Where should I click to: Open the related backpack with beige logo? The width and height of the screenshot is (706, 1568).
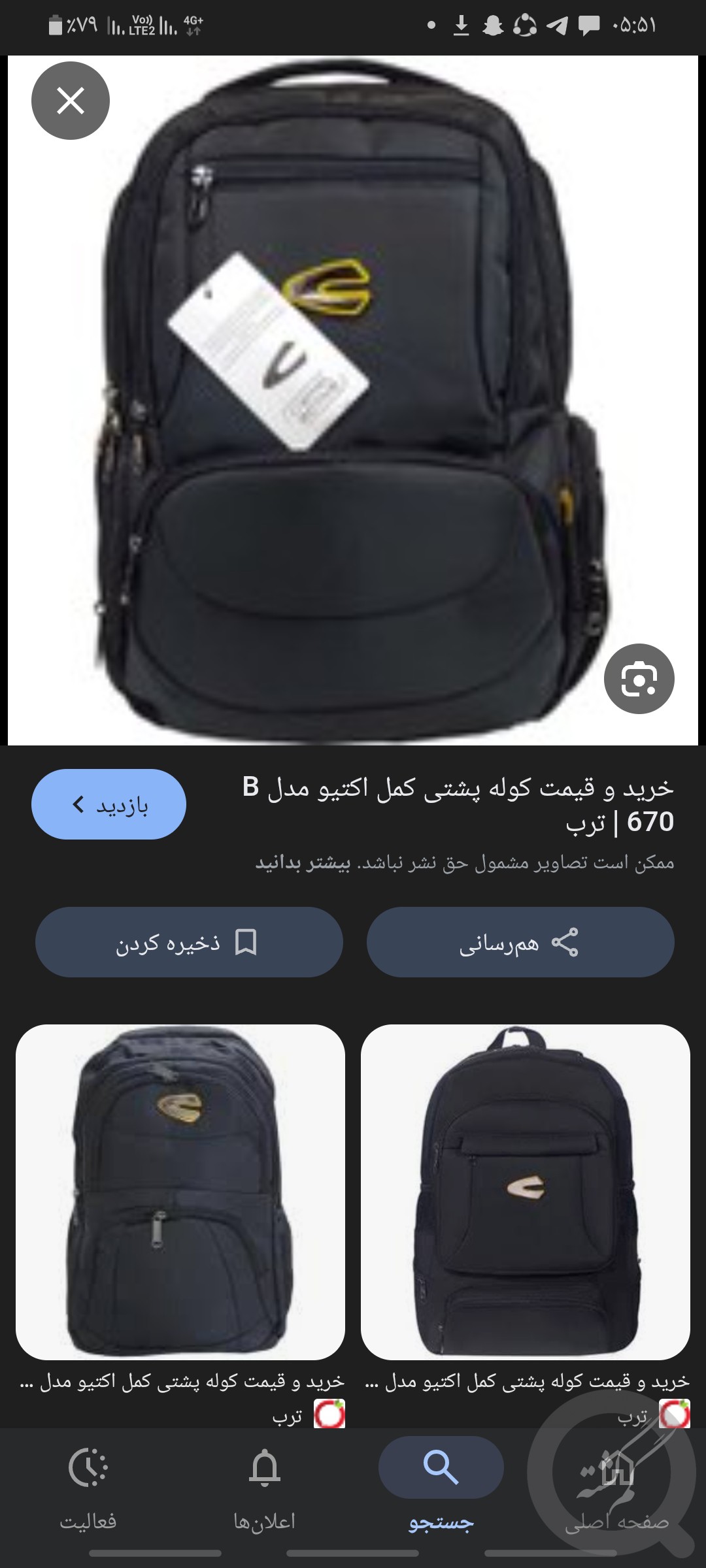[x=526, y=1191]
